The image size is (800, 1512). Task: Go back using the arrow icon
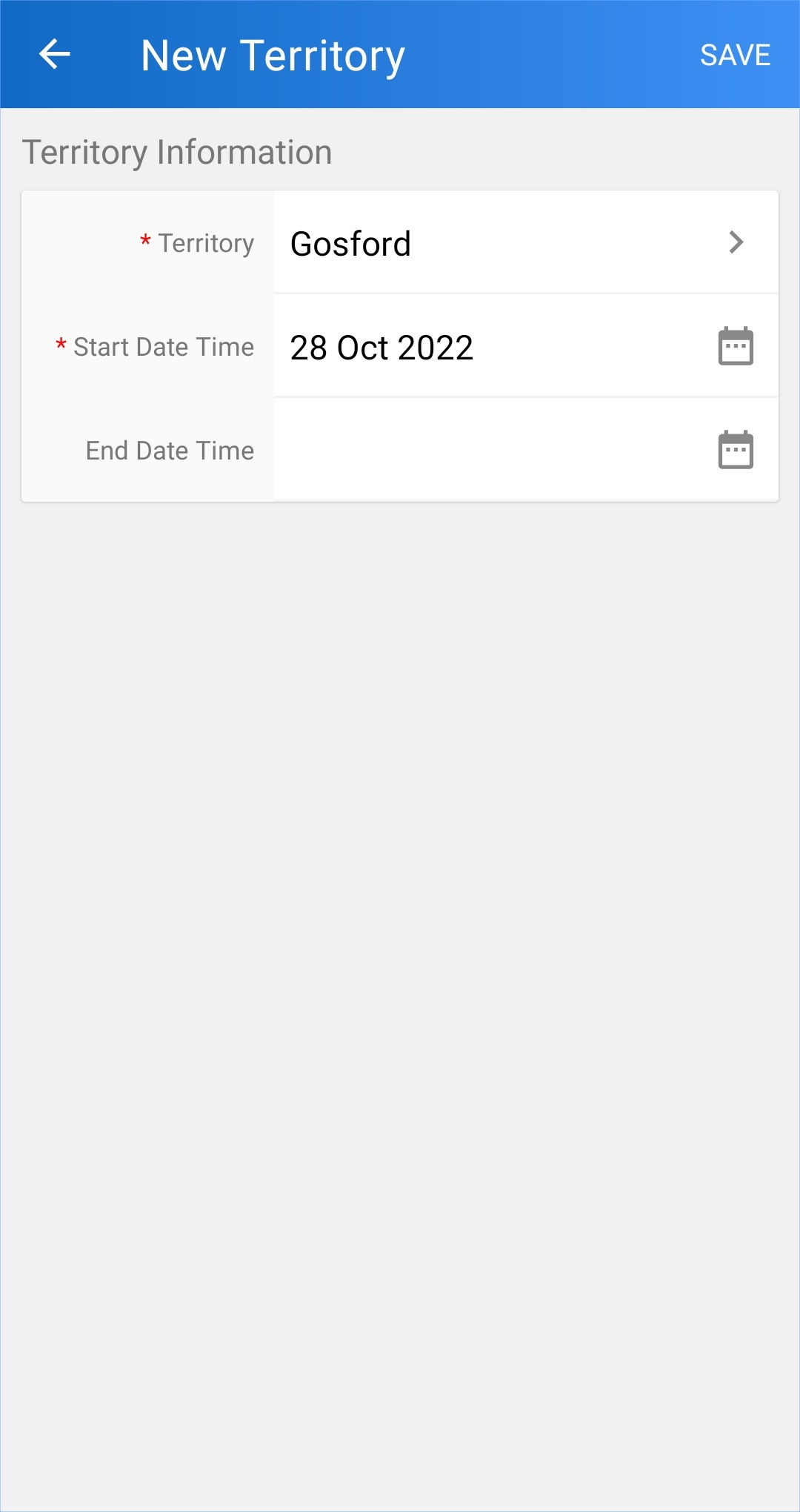(54, 54)
